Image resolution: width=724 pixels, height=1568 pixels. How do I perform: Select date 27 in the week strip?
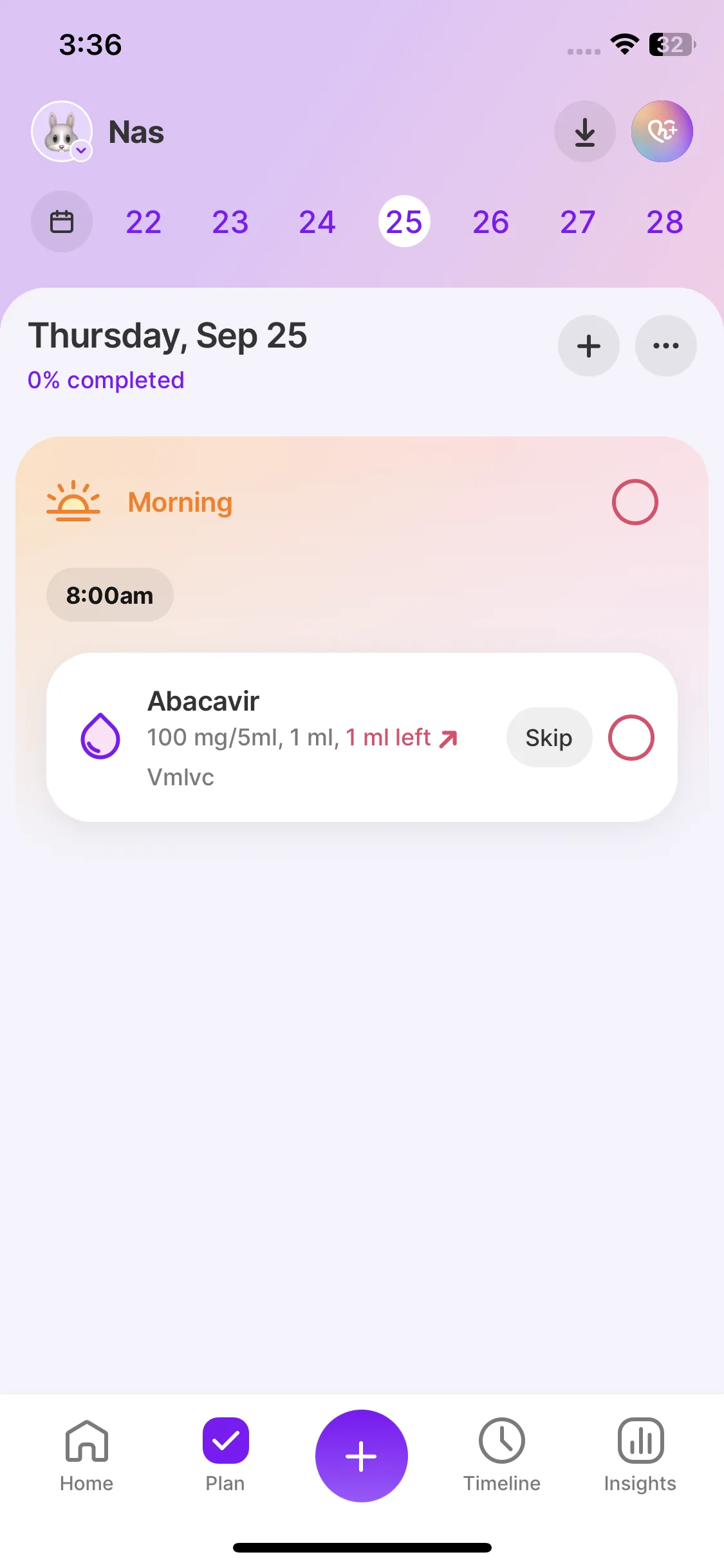pos(578,222)
